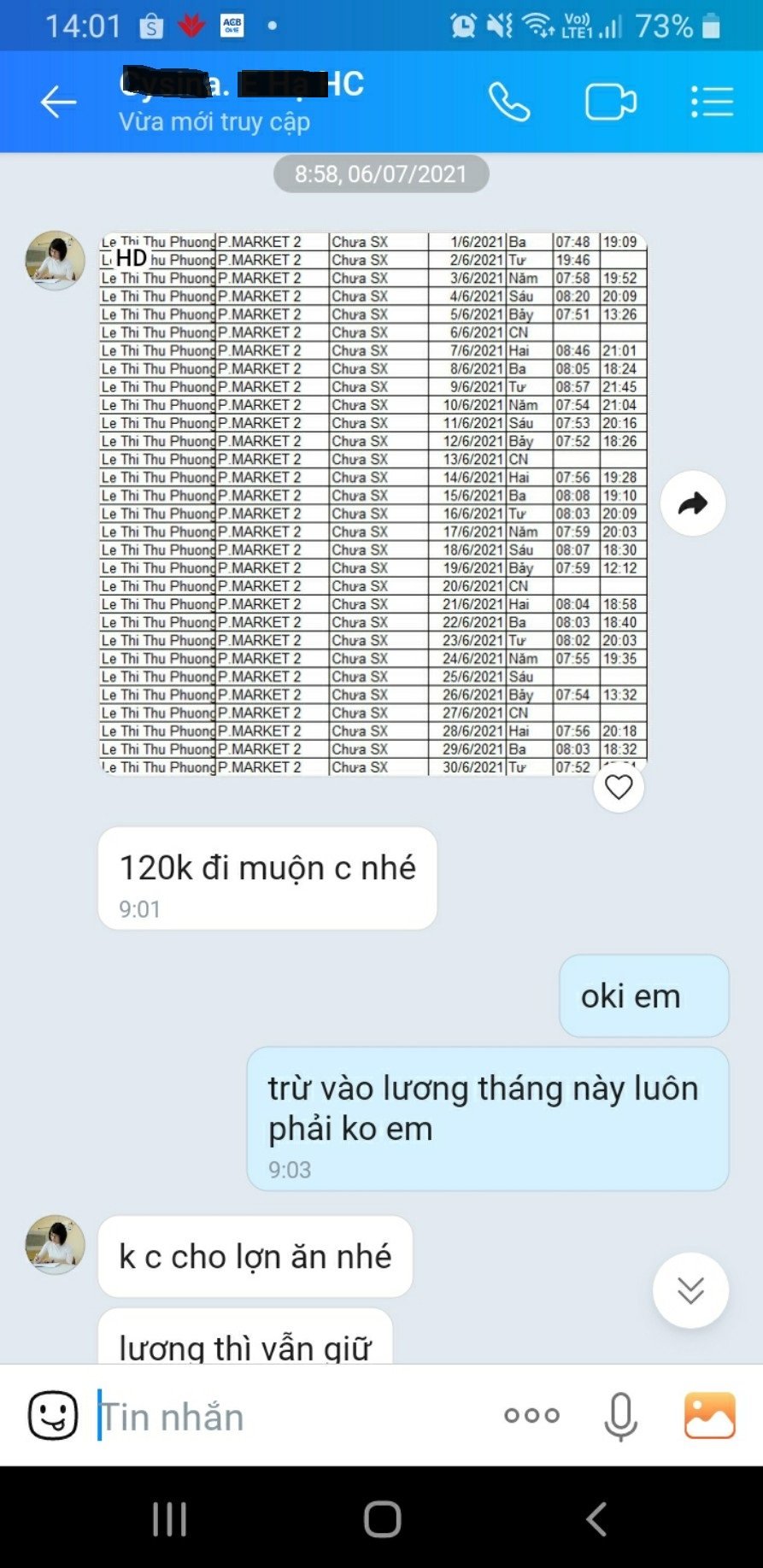Open the emoji sticker picker
Viewport: 763px width, 1568px height.
pyautogui.click(x=53, y=1416)
